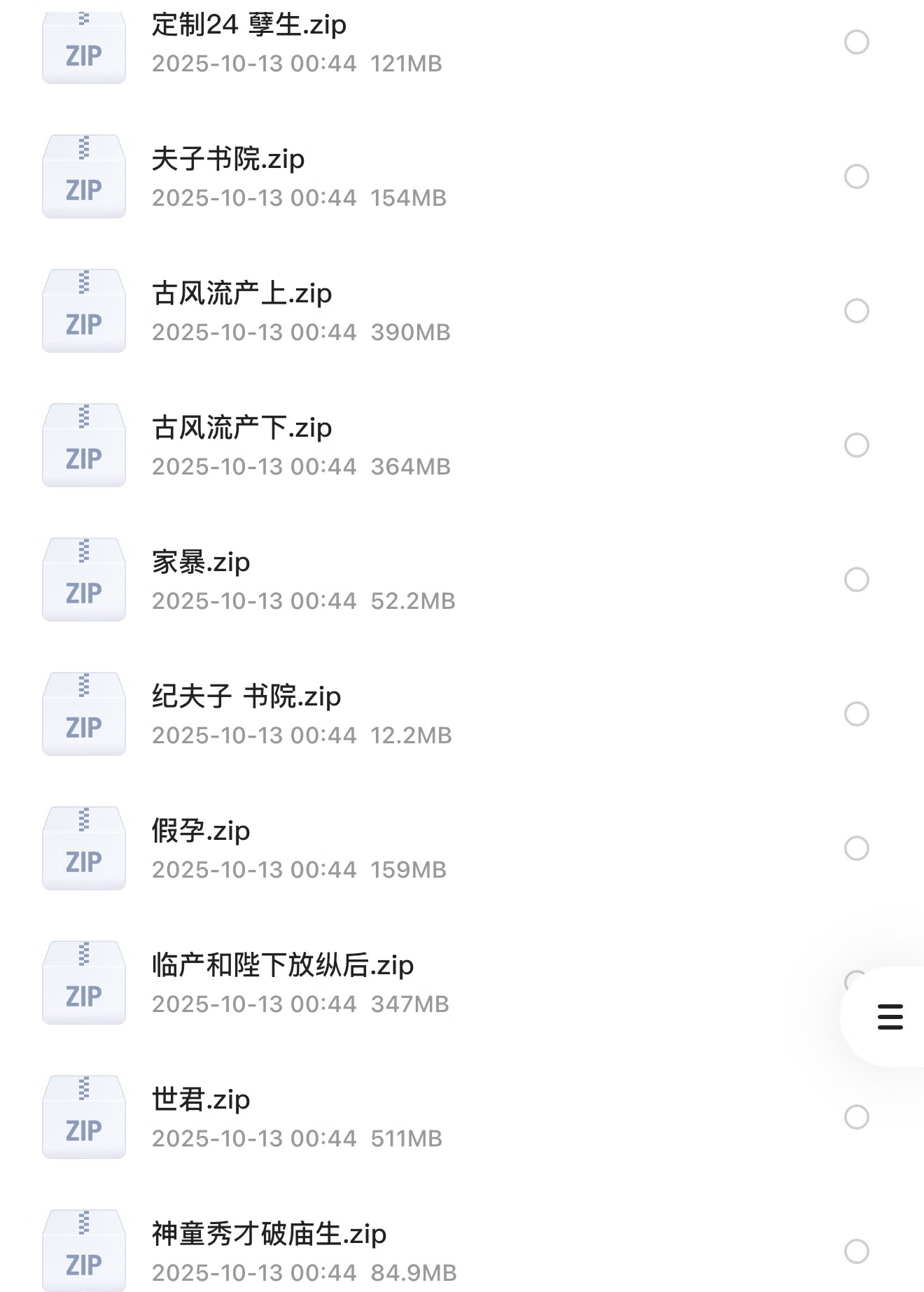Select the 神童秀才破庙生.zip checkbox
924x1292 pixels.
click(x=856, y=1251)
